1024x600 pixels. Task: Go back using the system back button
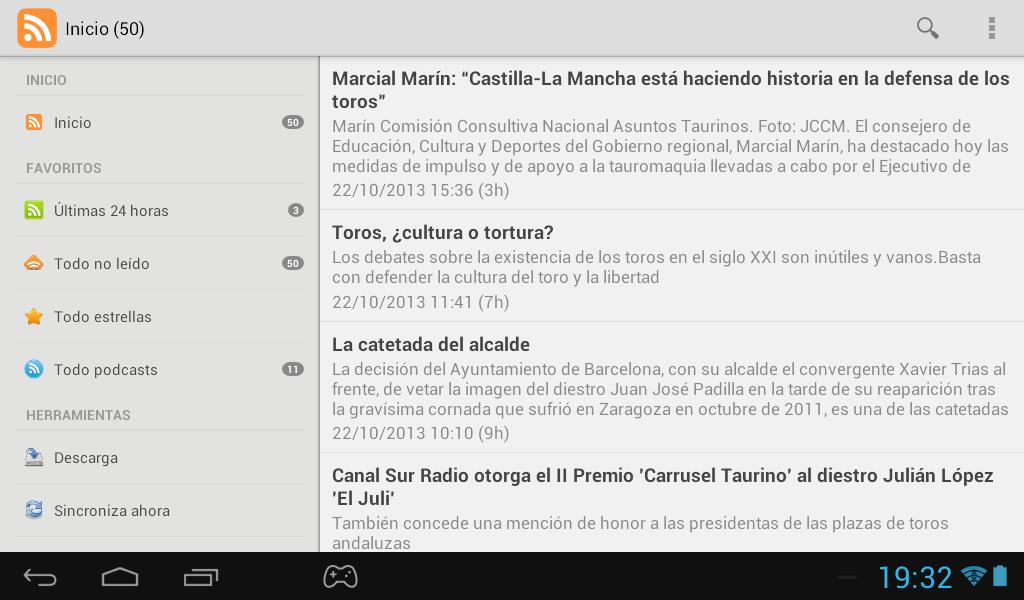(x=40, y=577)
